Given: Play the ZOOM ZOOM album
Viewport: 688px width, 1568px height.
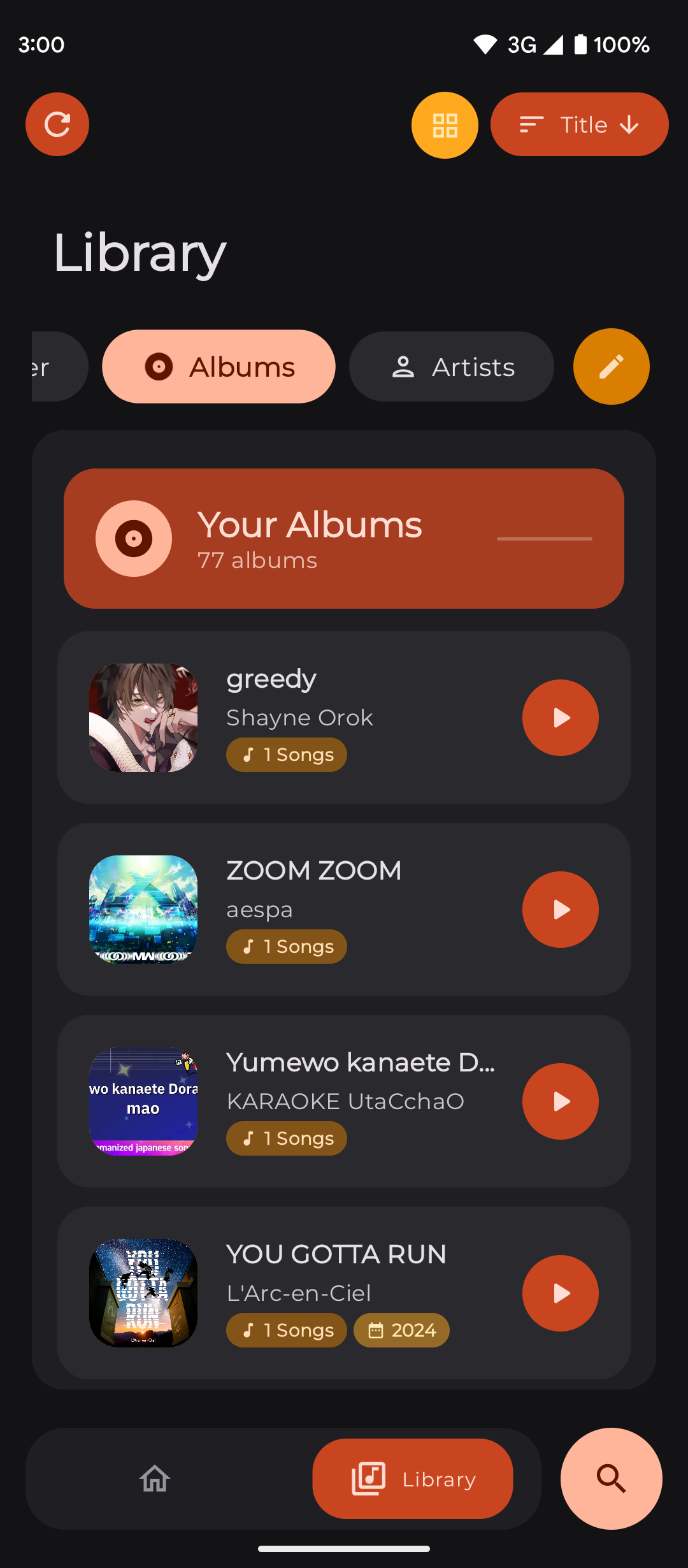Looking at the screenshot, I should pyautogui.click(x=560, y=910).
